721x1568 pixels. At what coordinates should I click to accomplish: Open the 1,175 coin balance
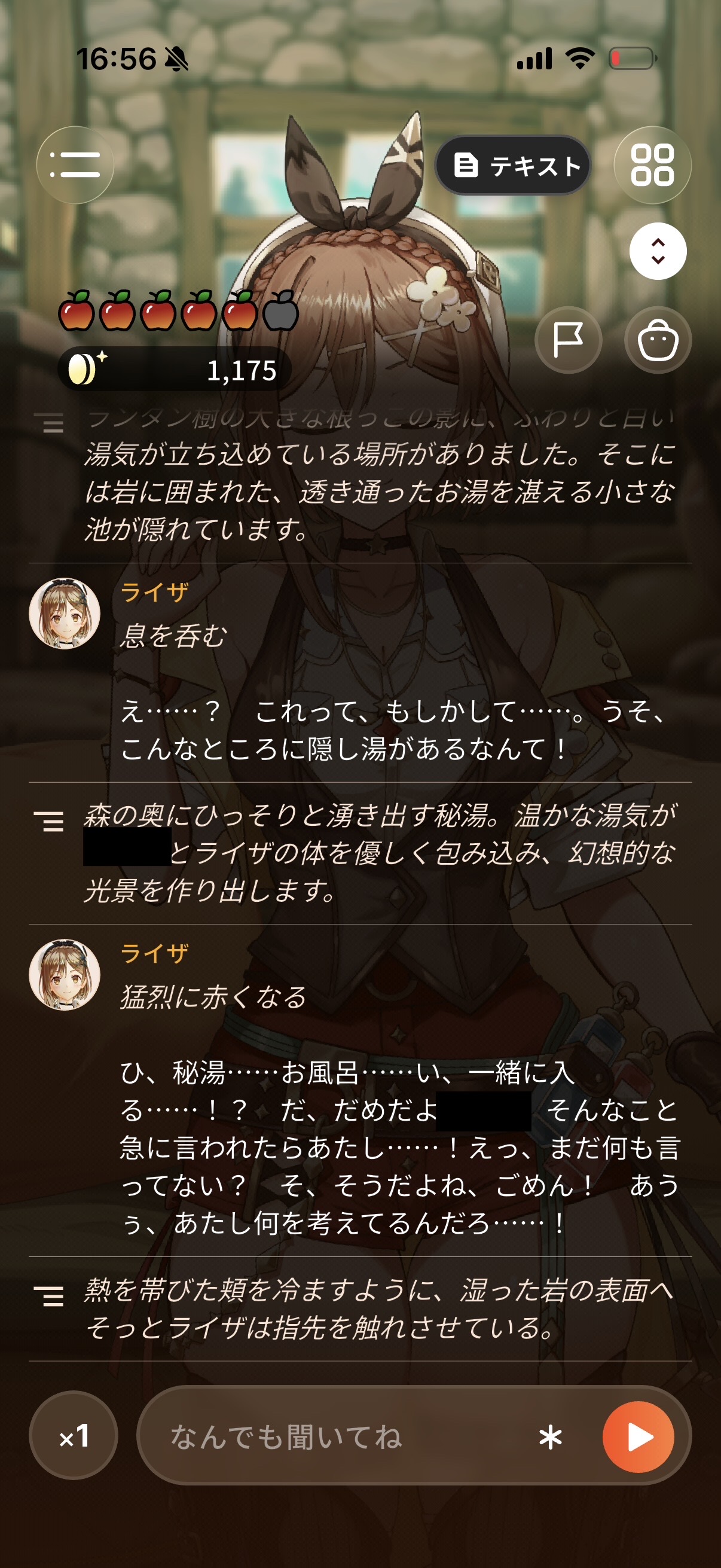175,369
